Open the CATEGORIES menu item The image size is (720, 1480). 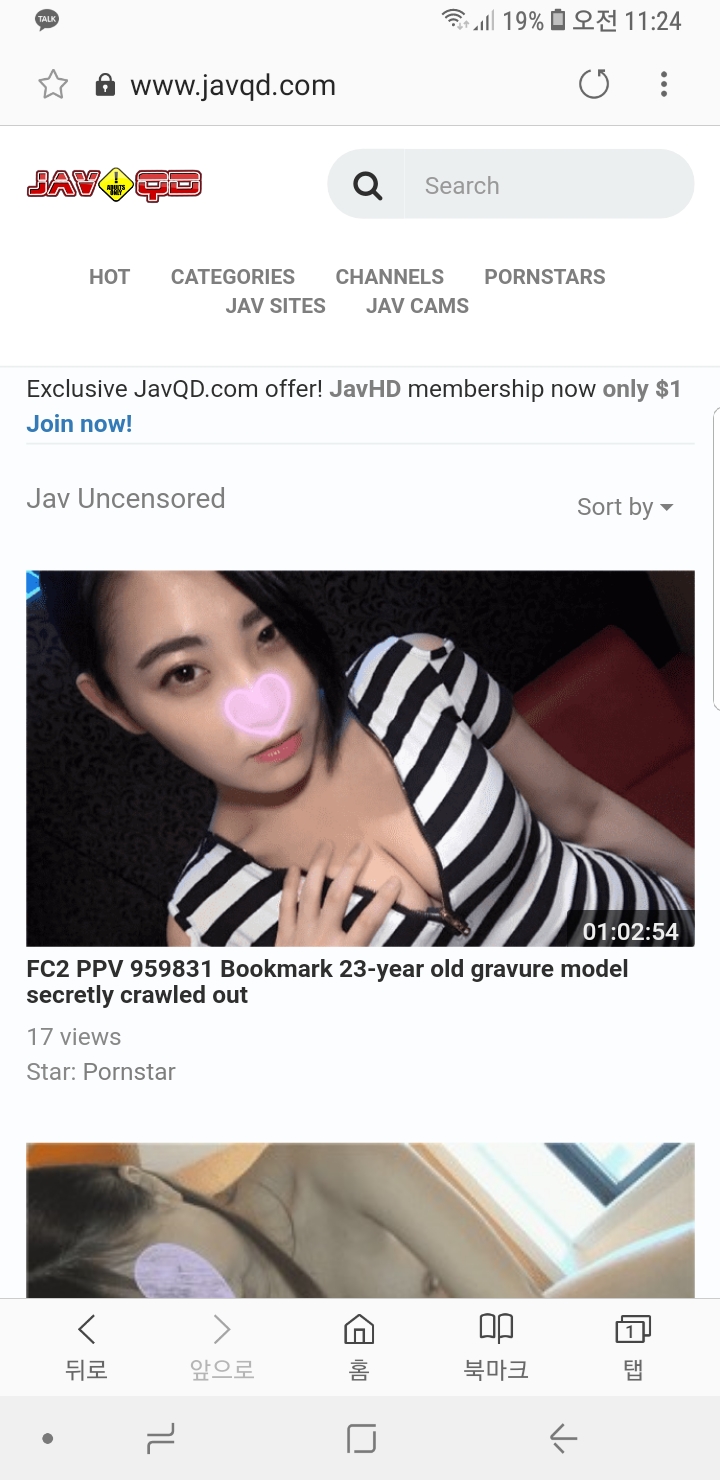point(233,277)
